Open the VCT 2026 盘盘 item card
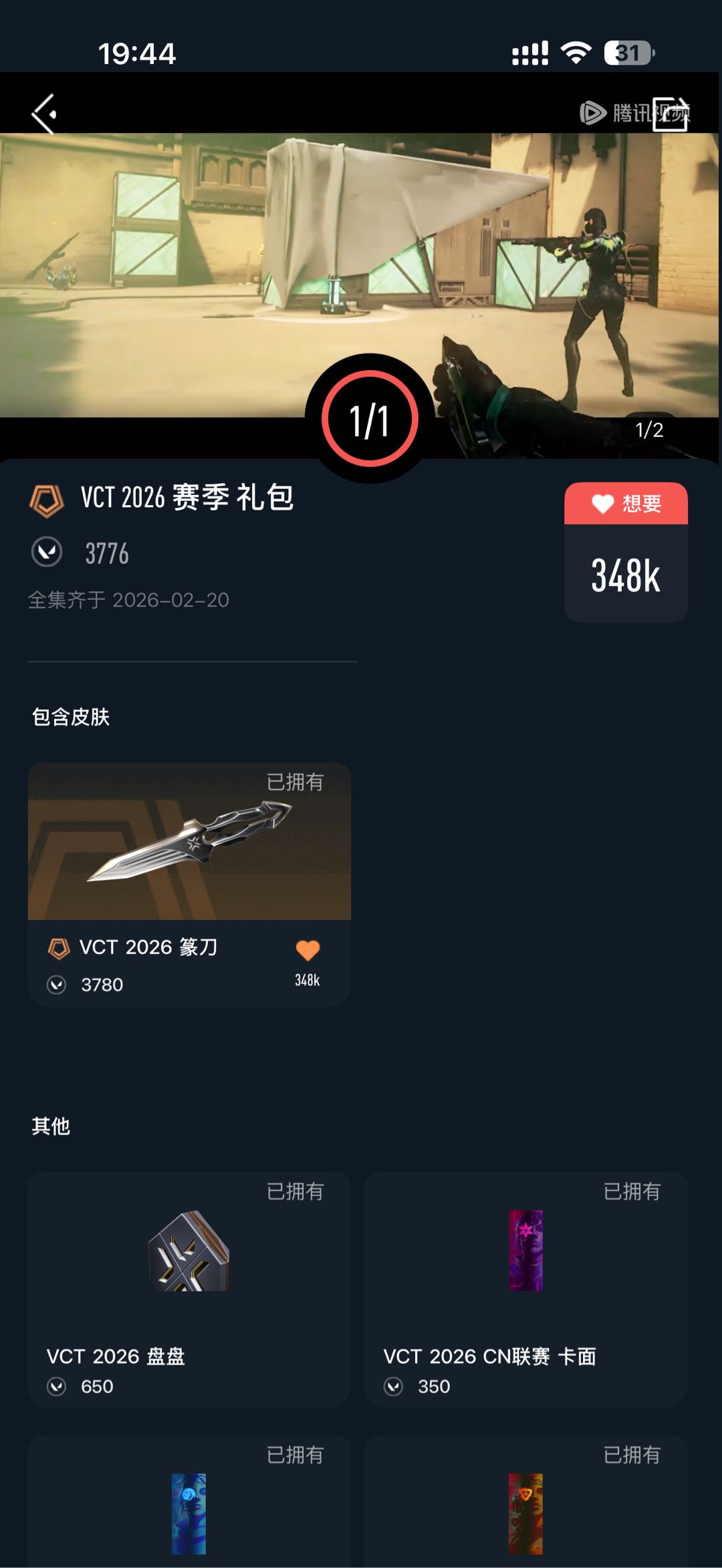Viewport: 722px width, 1568px height. [x=189, y=1289]
